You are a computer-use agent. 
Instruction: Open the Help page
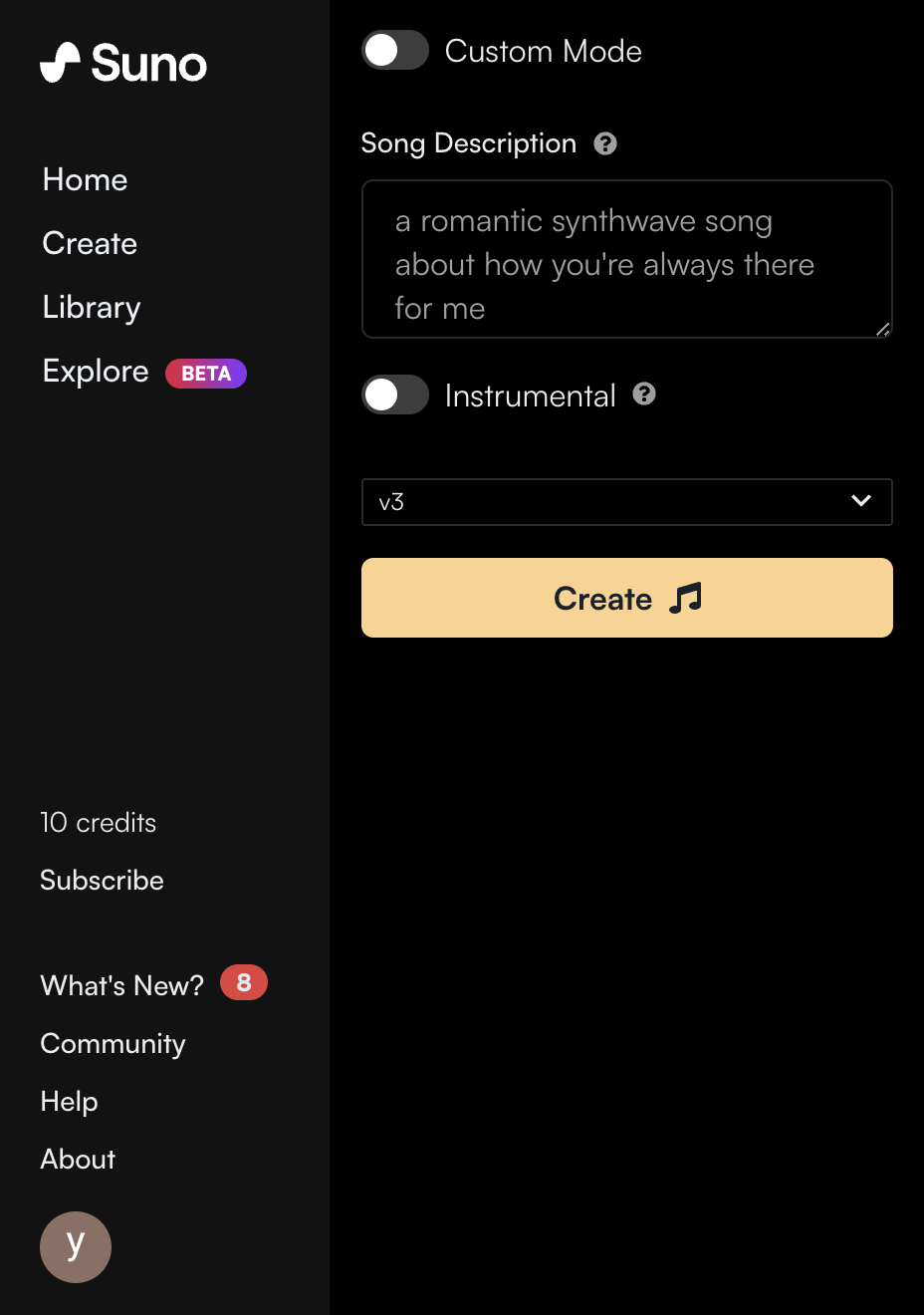70,1102
